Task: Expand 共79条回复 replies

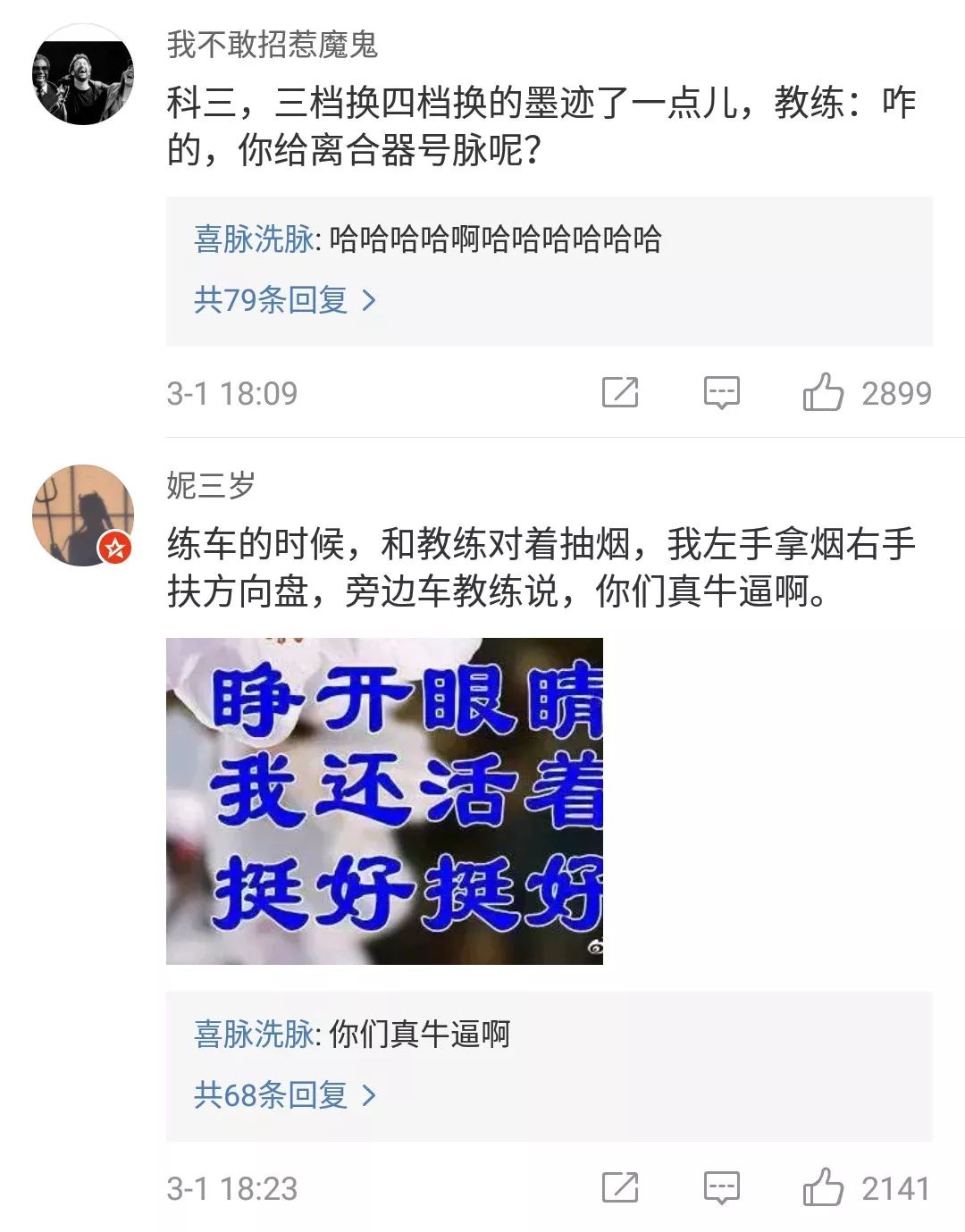Action: tap(284, 300)
